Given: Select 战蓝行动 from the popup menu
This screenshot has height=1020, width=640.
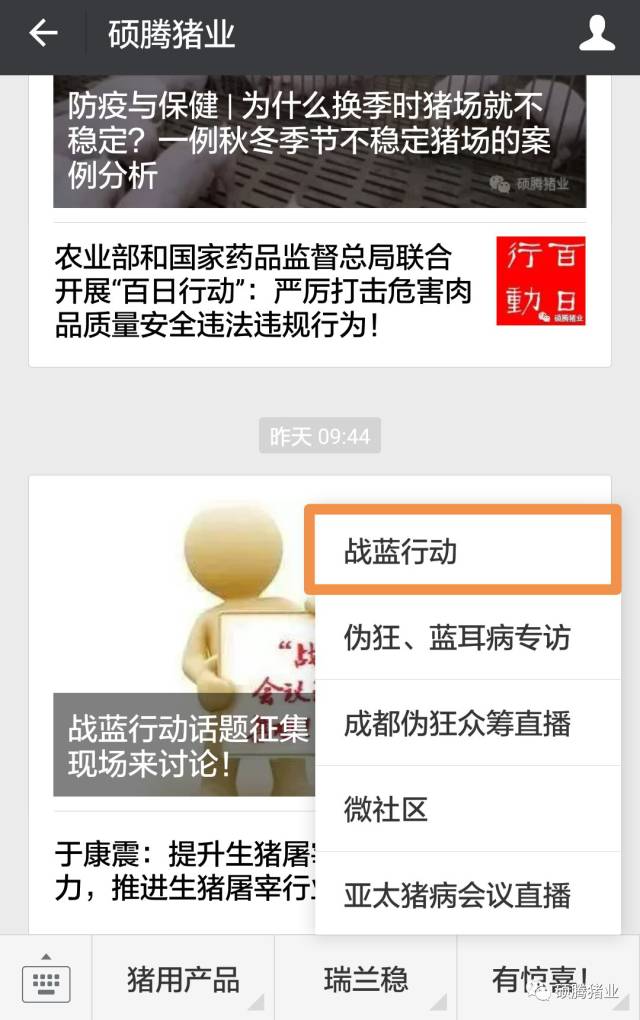Looking at the screenshot, I should coord(462,551).
